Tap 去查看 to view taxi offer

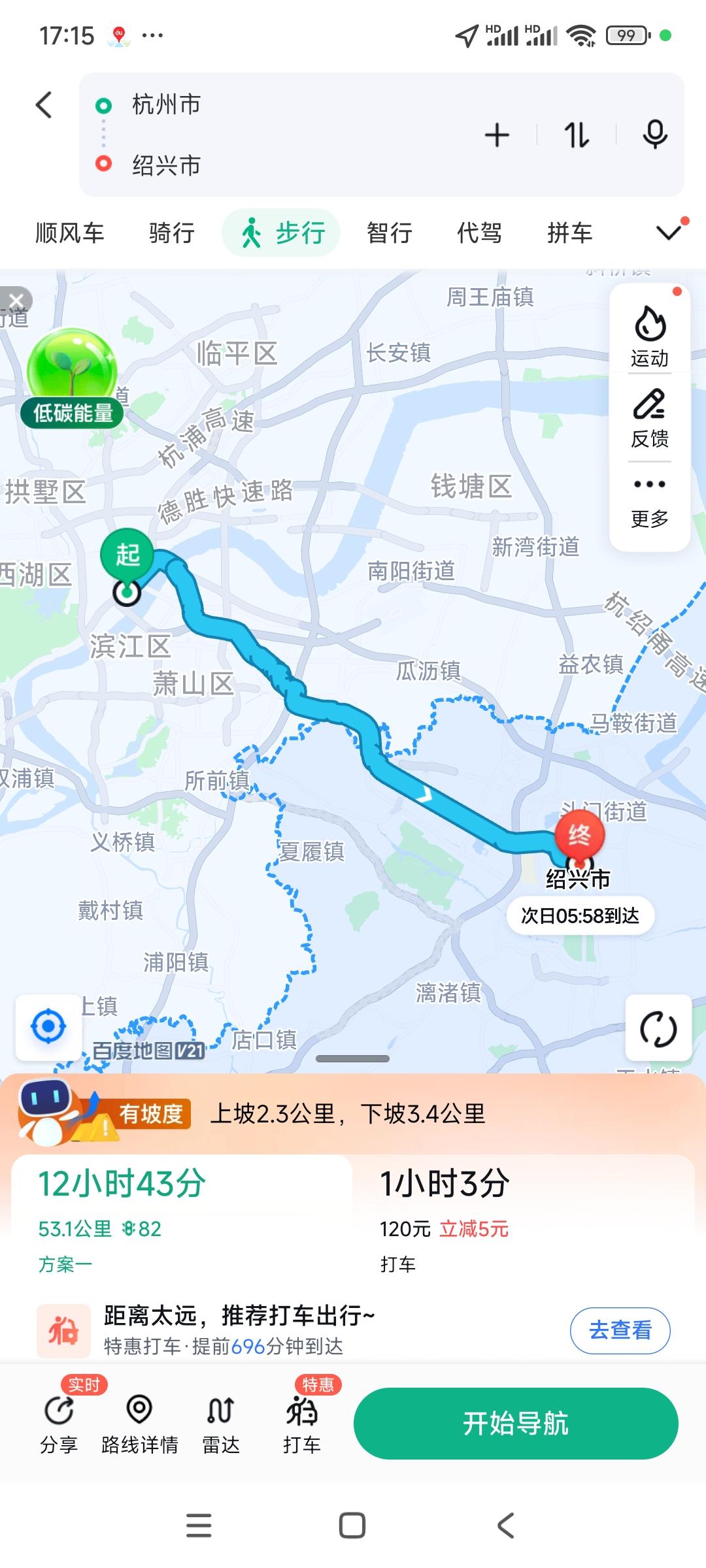(620, 1330)
